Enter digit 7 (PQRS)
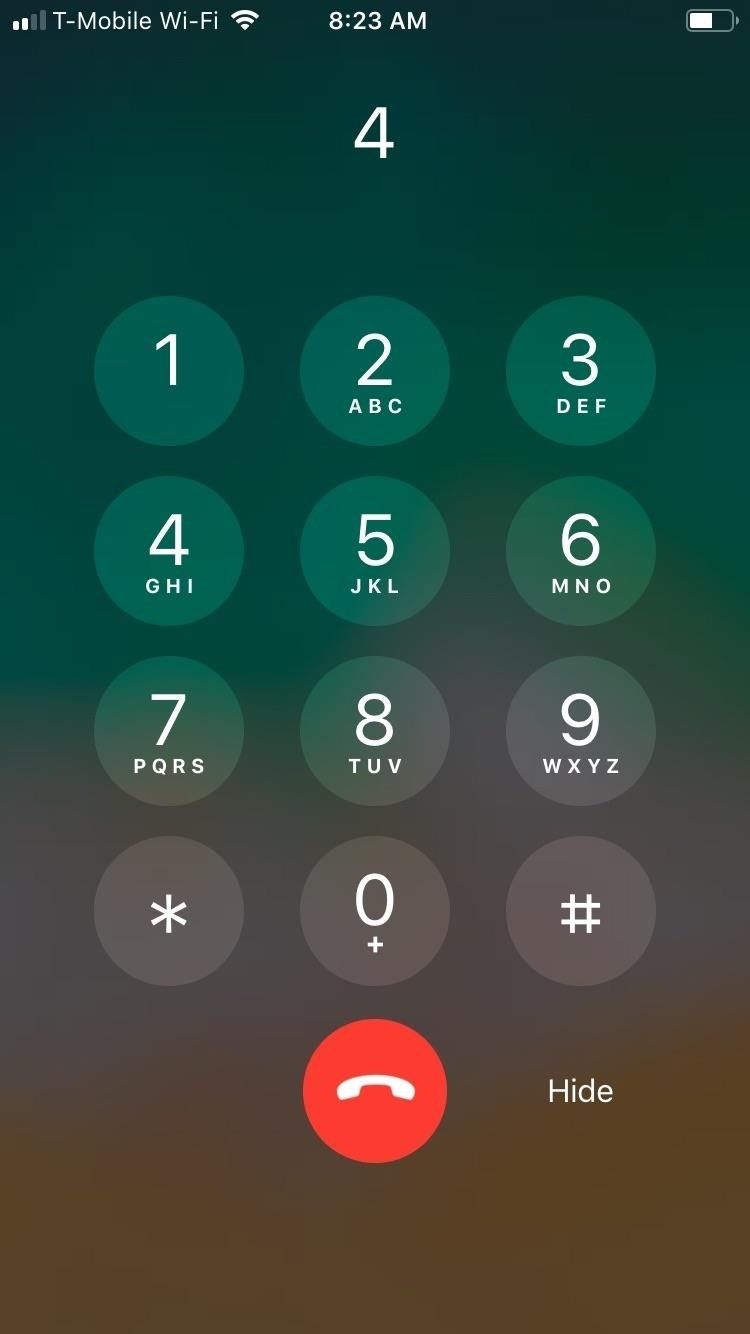Screen dimensions: 750x1334 click(169, 731)
